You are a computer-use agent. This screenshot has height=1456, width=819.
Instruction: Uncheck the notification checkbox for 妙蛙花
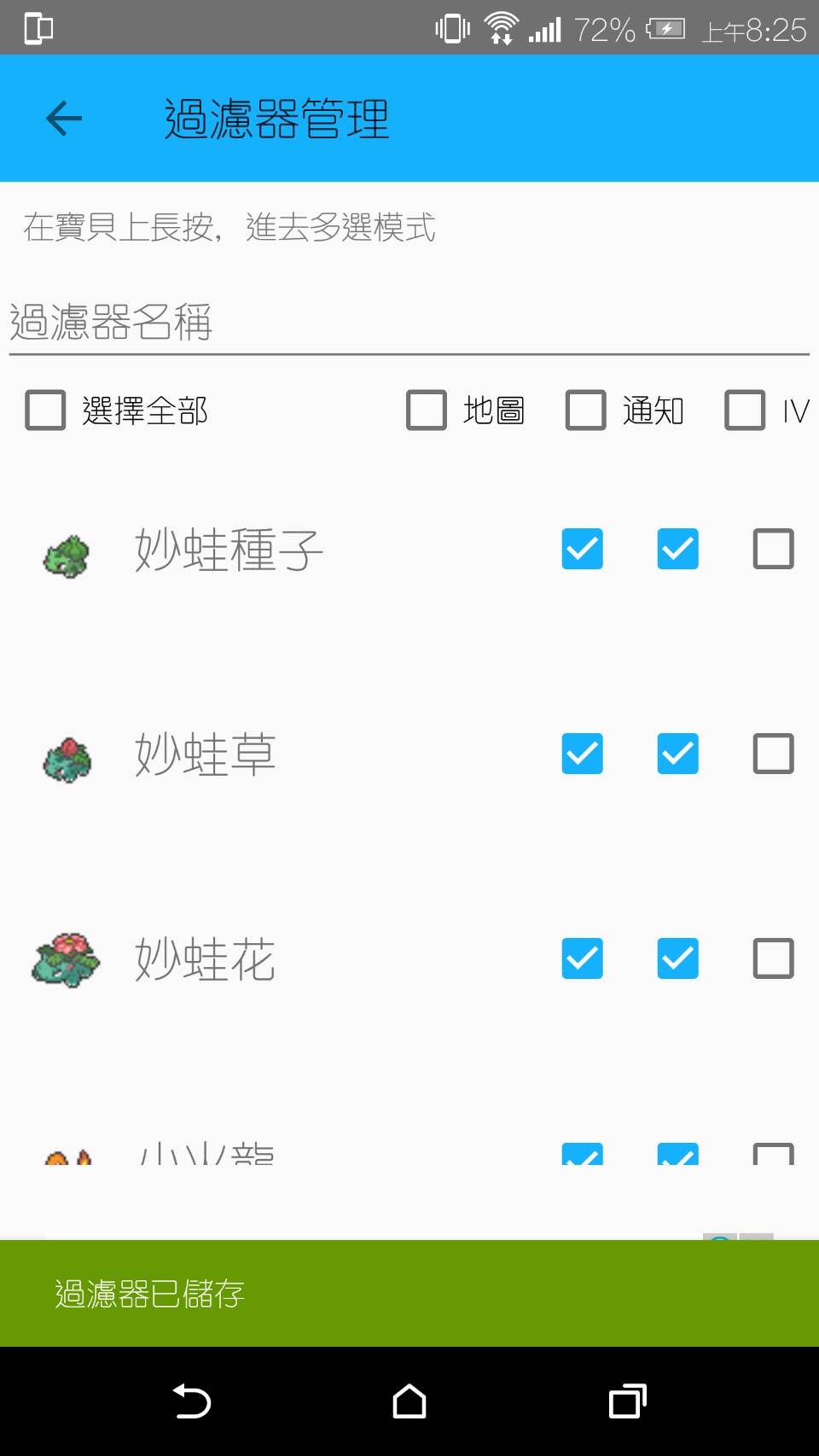coord(678,958)
